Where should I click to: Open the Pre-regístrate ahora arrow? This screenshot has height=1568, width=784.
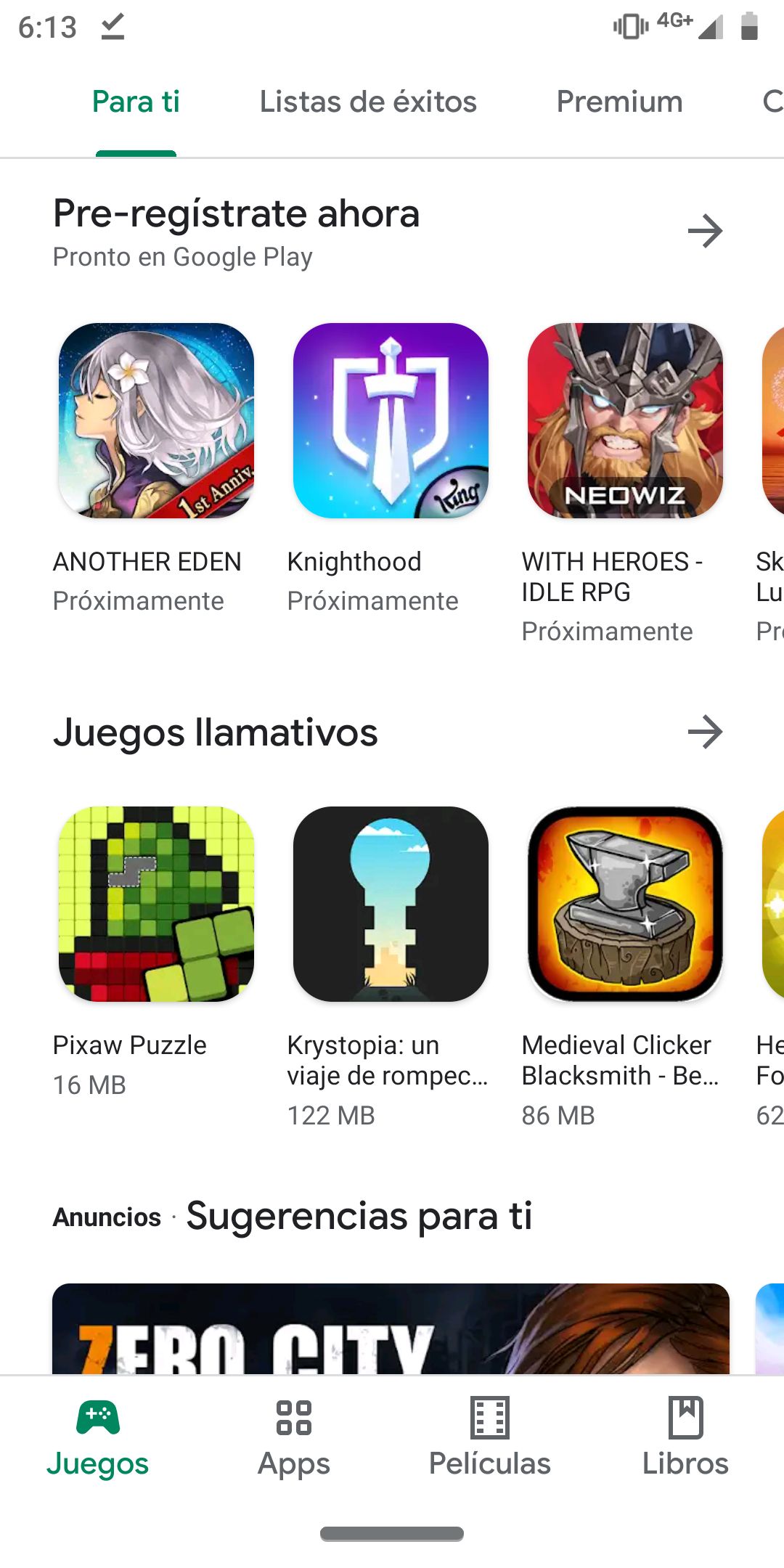click(x=705, y=232)
